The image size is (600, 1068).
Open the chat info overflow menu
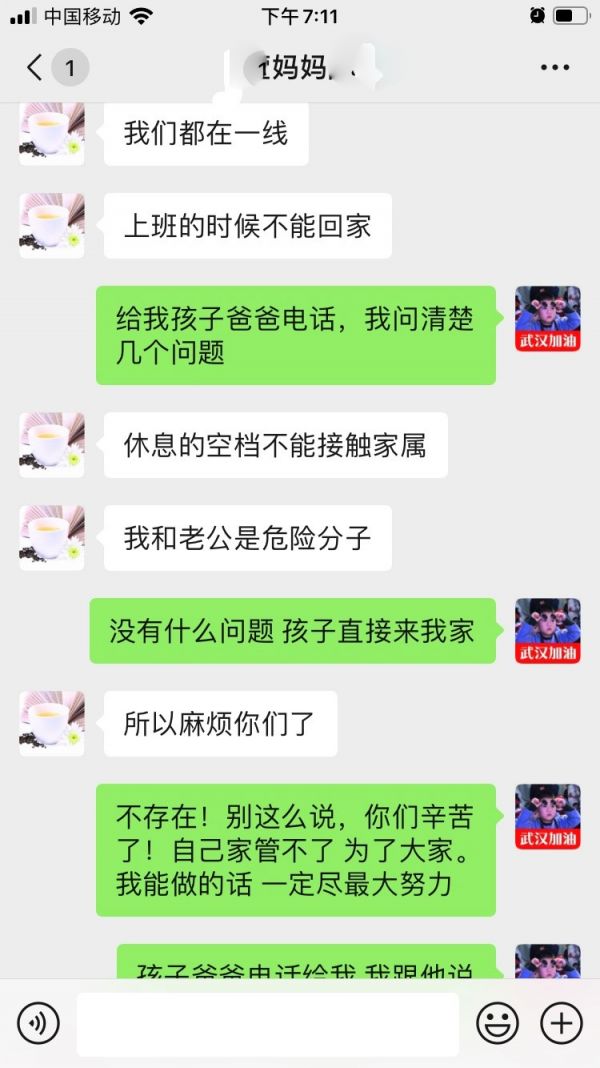[x=554, y=68]
